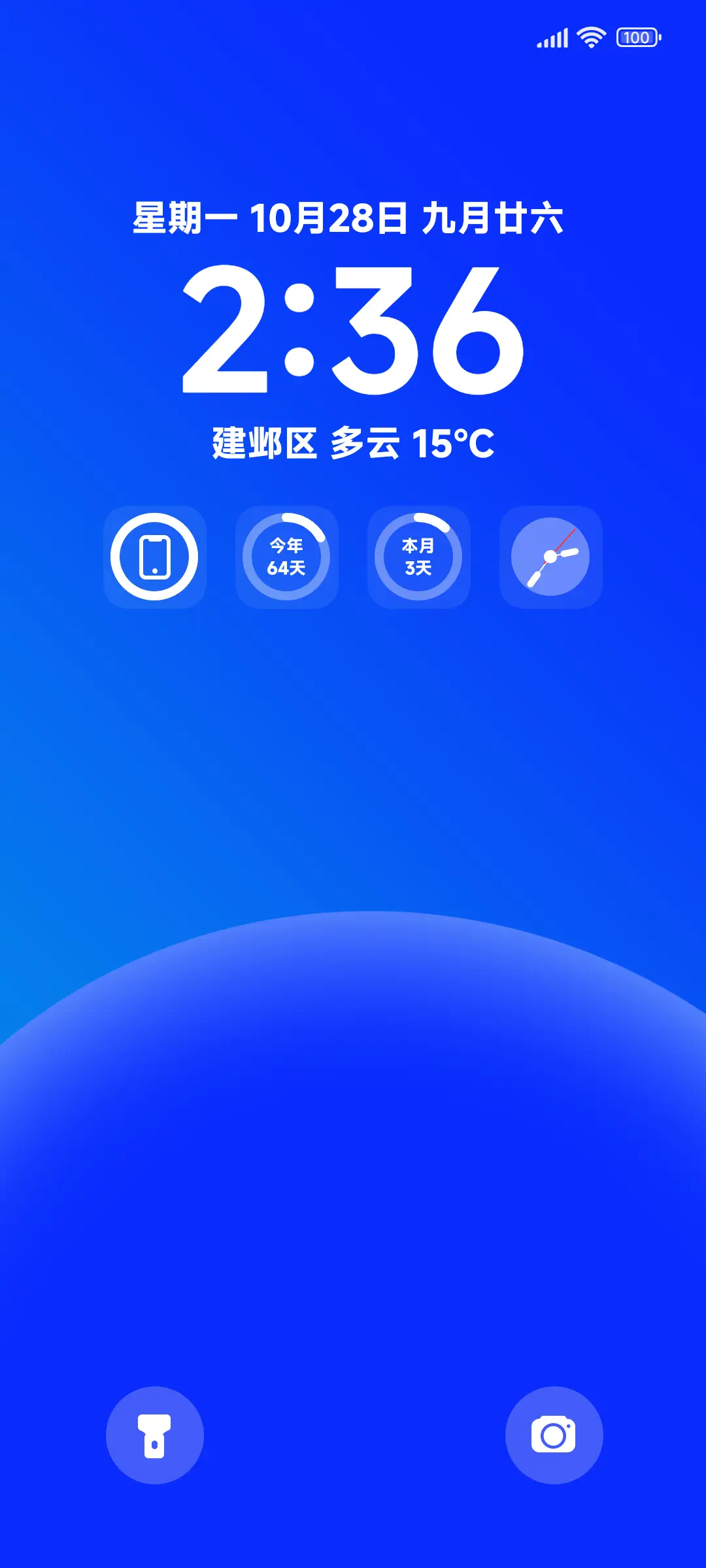
Task: Select the weather text 建邺区 多云 15℃
Action: [x=353, y=442]
